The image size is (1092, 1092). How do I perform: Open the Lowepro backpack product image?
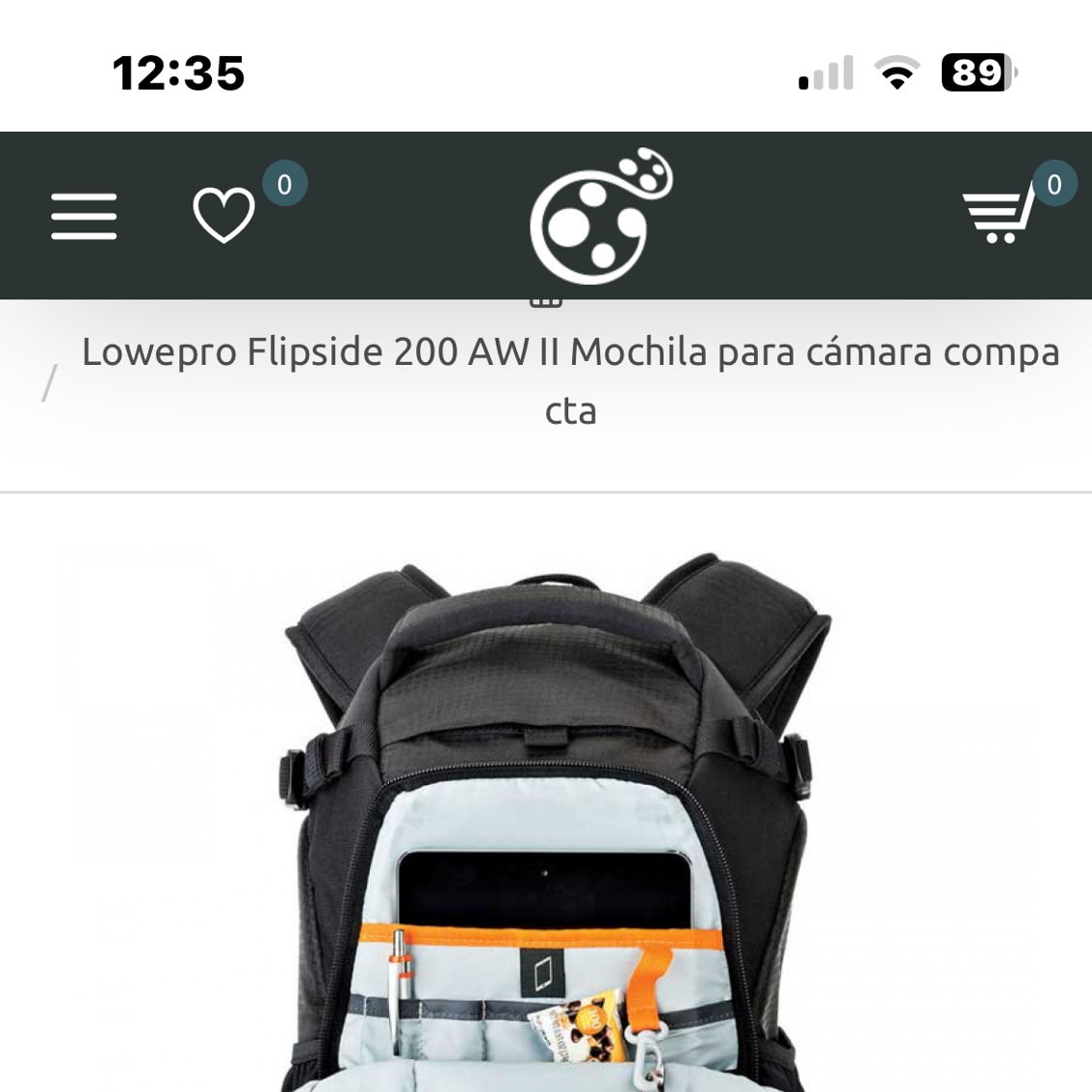pos(547,823)
